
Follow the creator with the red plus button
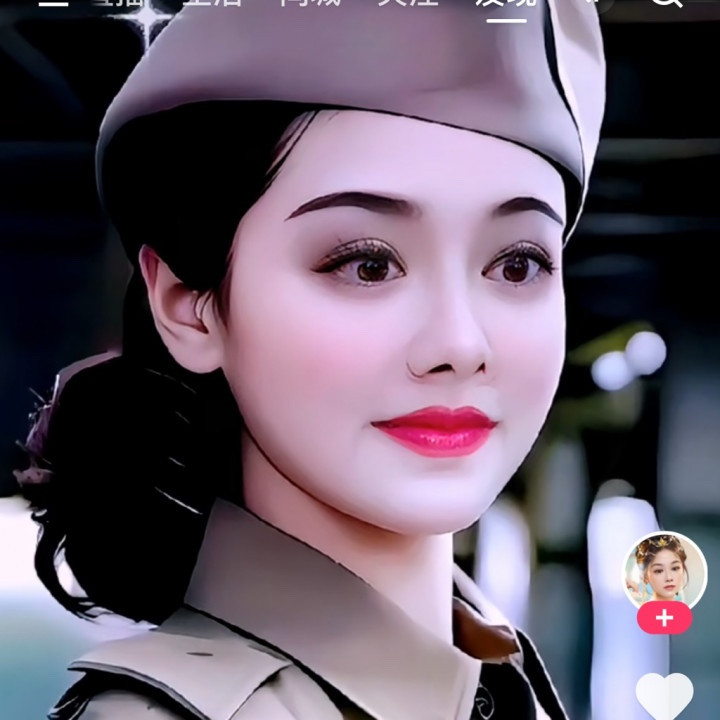(664, 618)
